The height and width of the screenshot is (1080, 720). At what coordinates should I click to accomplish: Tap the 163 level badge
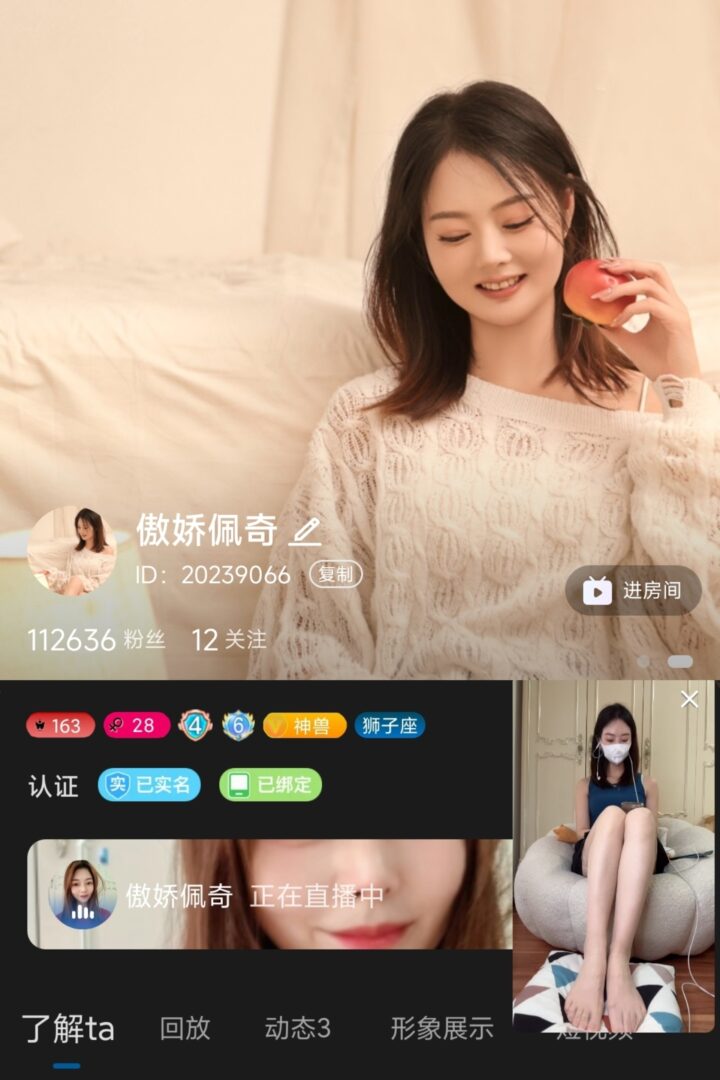(60, 726)
